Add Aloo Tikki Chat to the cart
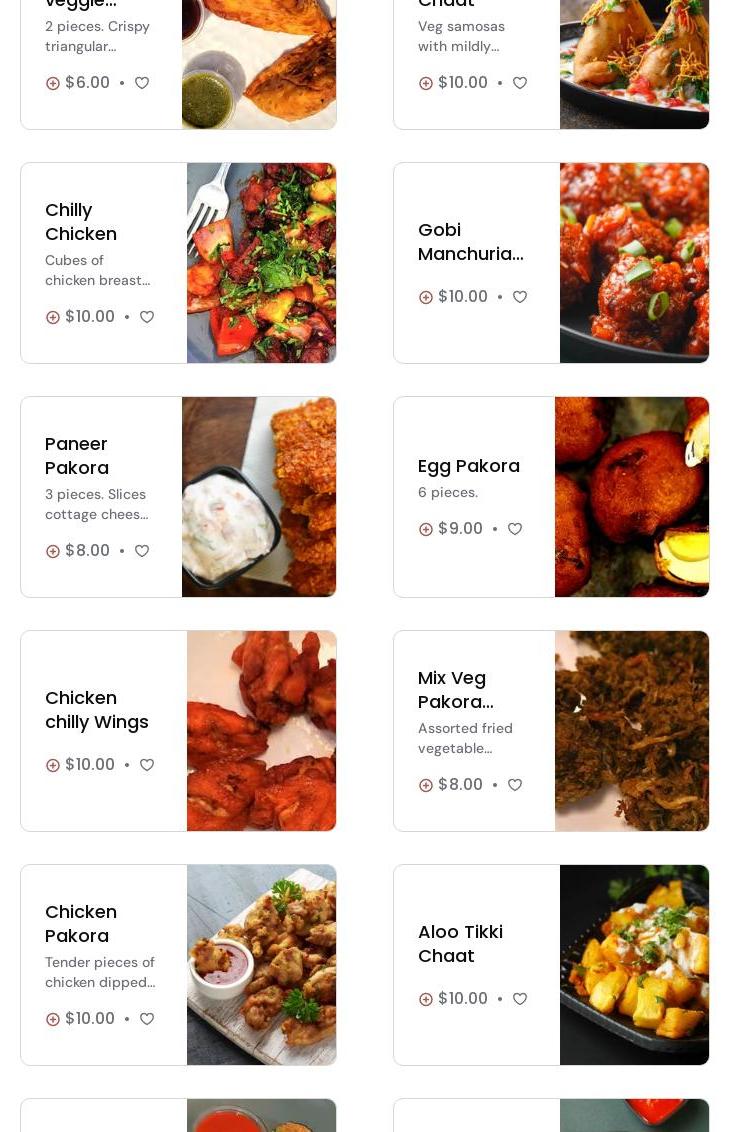The width and height of the screenshot is (750, 1132). (426, 999)
